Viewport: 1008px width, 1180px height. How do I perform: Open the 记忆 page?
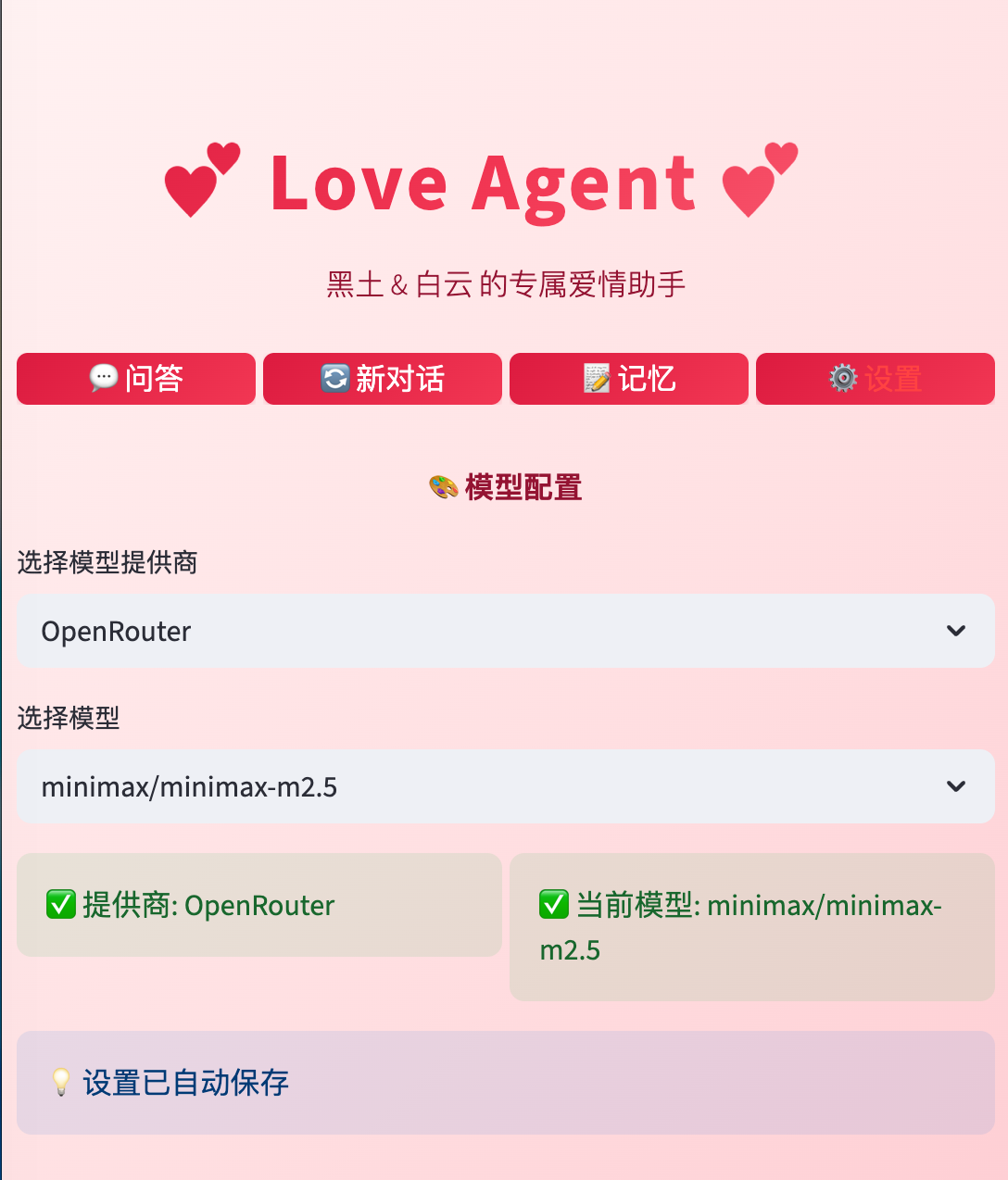pos(629,379)
